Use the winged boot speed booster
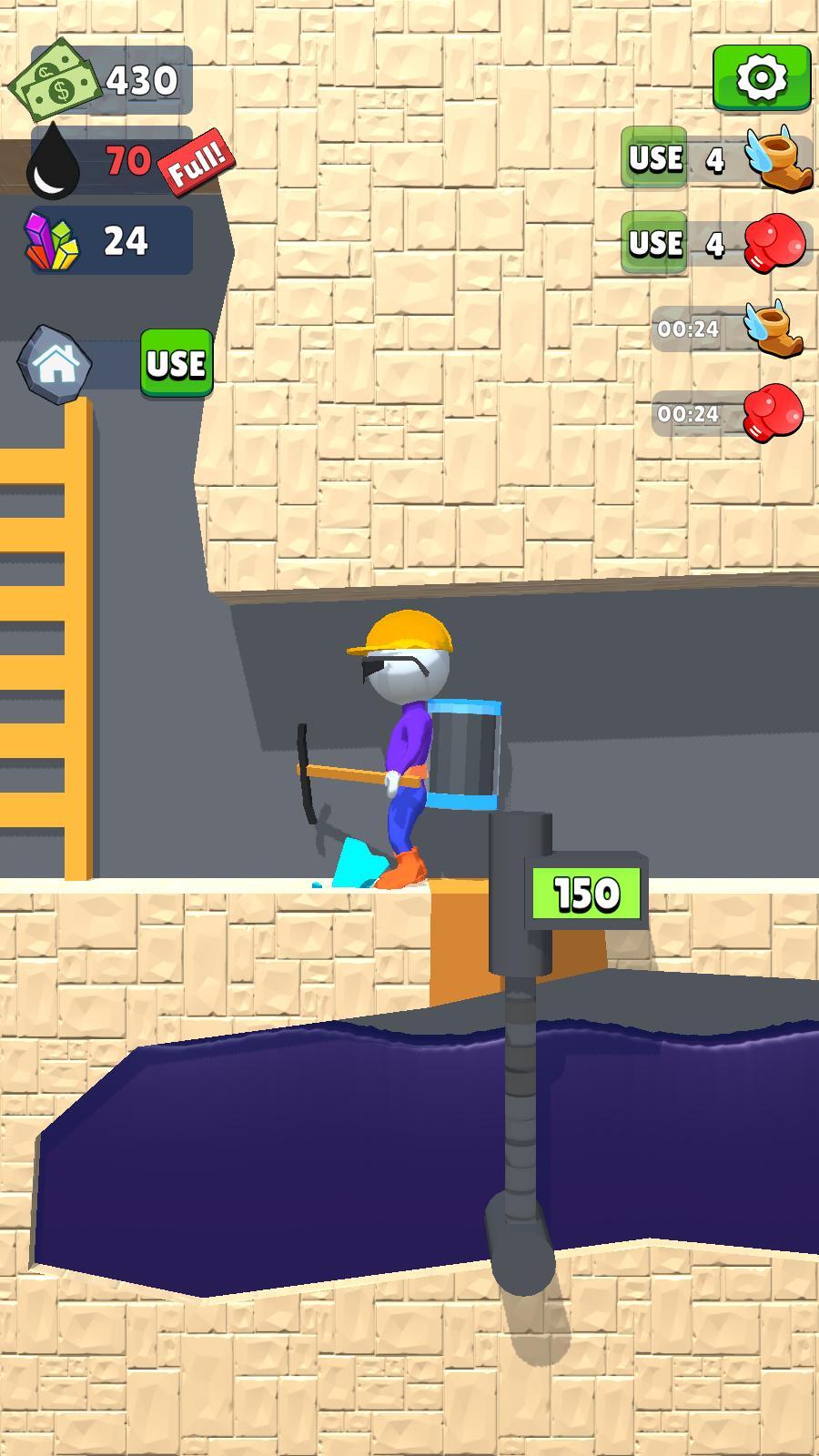 (654, 158)
